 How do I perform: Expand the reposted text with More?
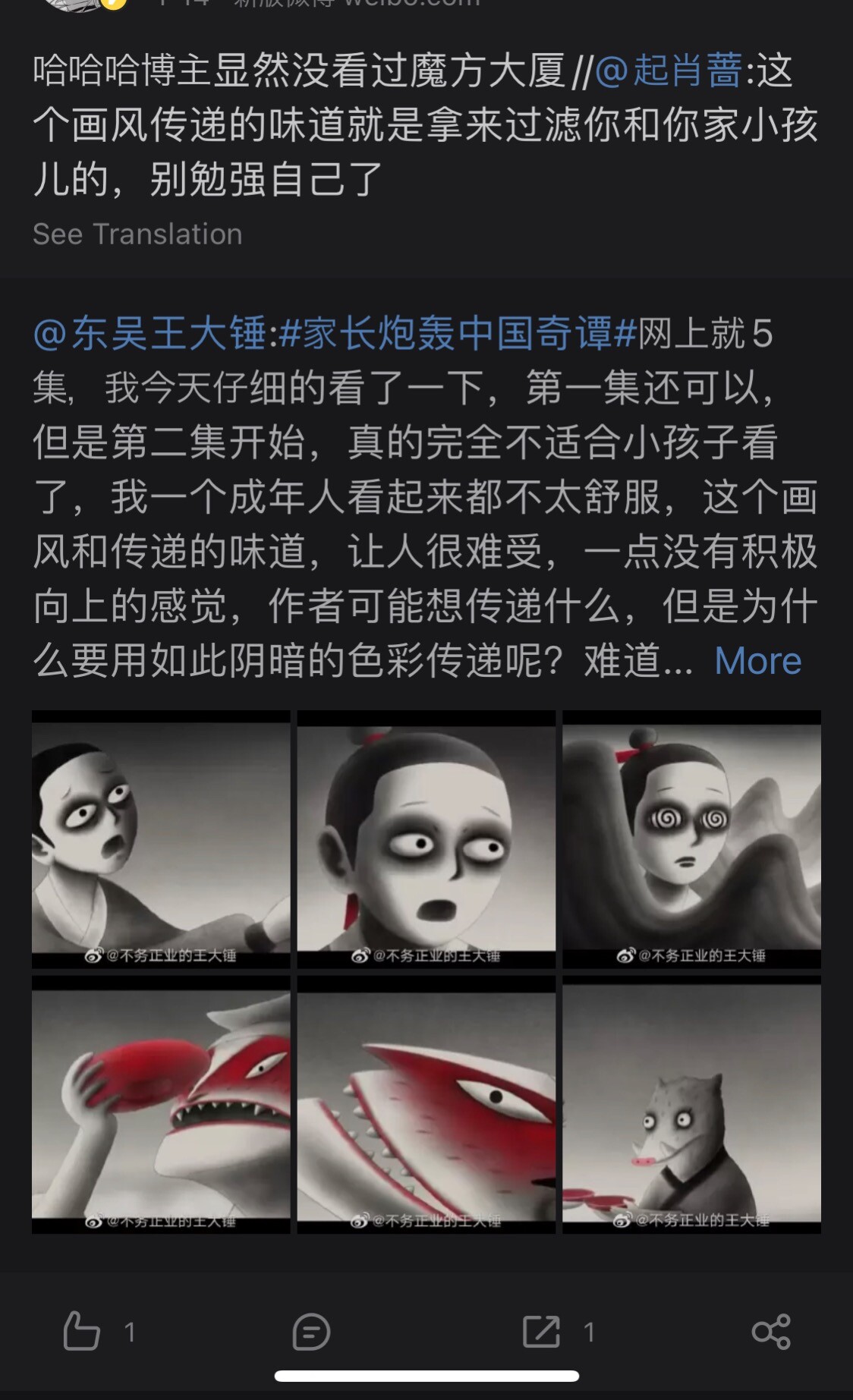click(x=758, y=661)
